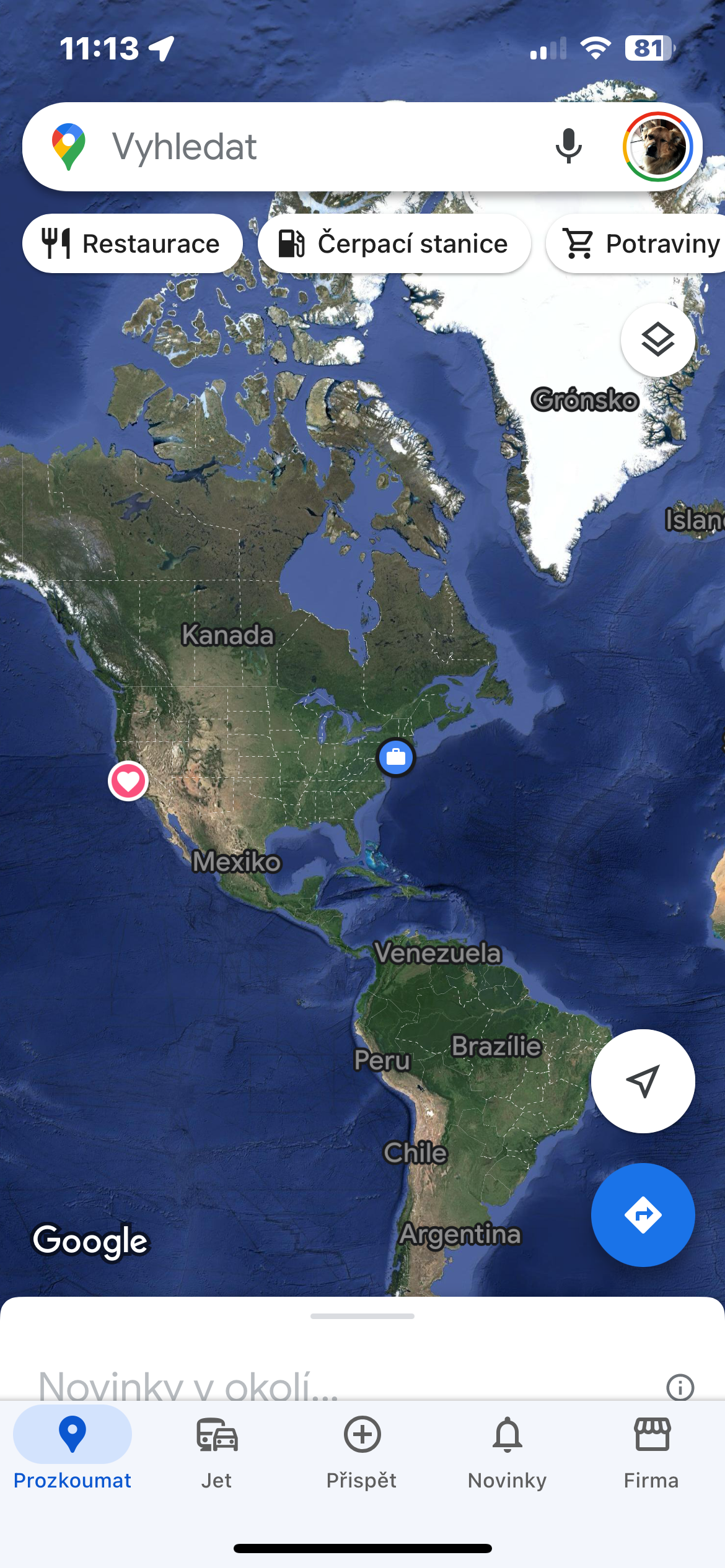This screenshot has height=1568, width=725.
Task: Open directions with the blue button
Action: [x=643, y=1214]
